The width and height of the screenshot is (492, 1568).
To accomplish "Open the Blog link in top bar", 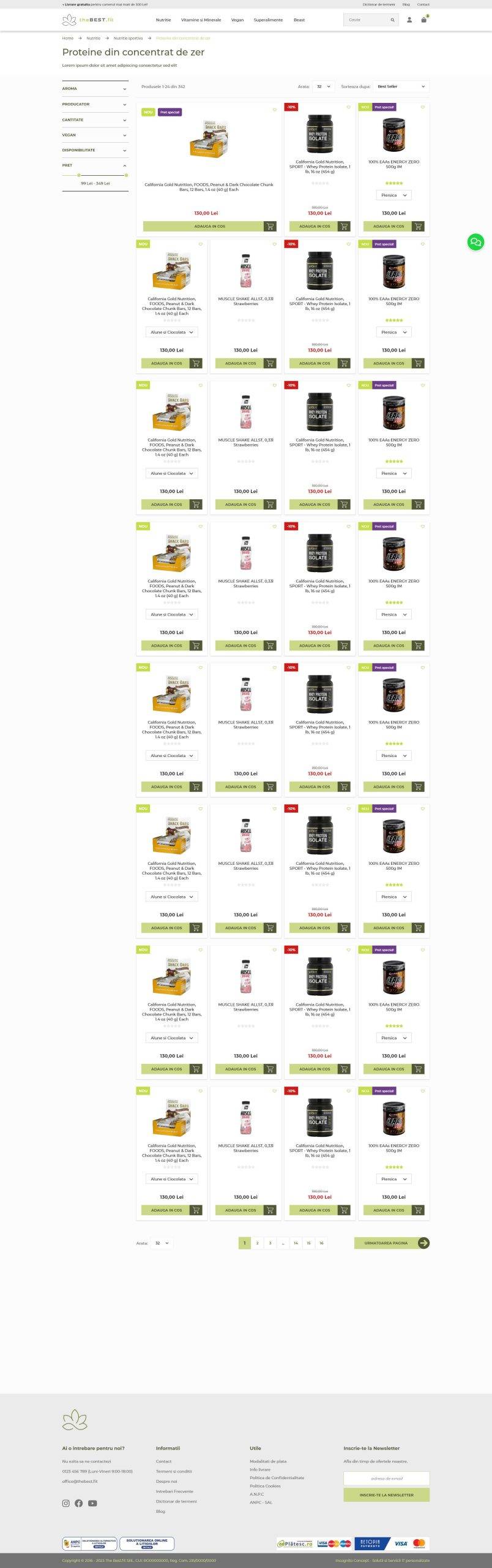I will 406,4.
